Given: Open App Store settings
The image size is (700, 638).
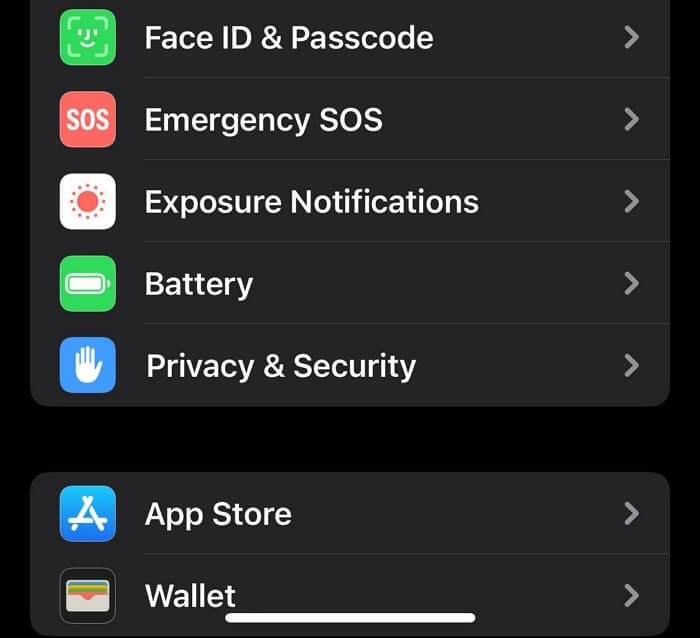Looking at the screenshot, I should pos(218,514).
